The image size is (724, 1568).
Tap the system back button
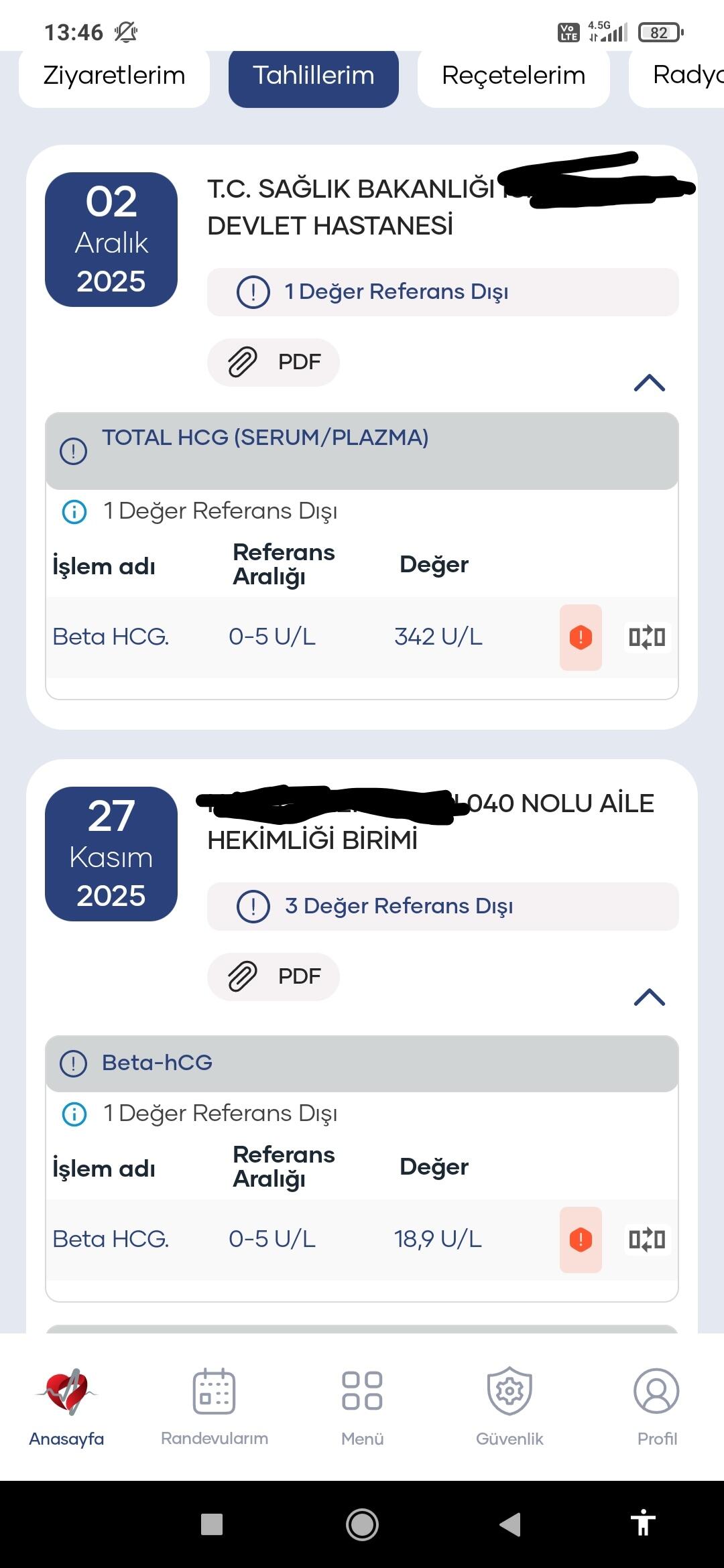pyautogui.click(x=510, y=1524)
